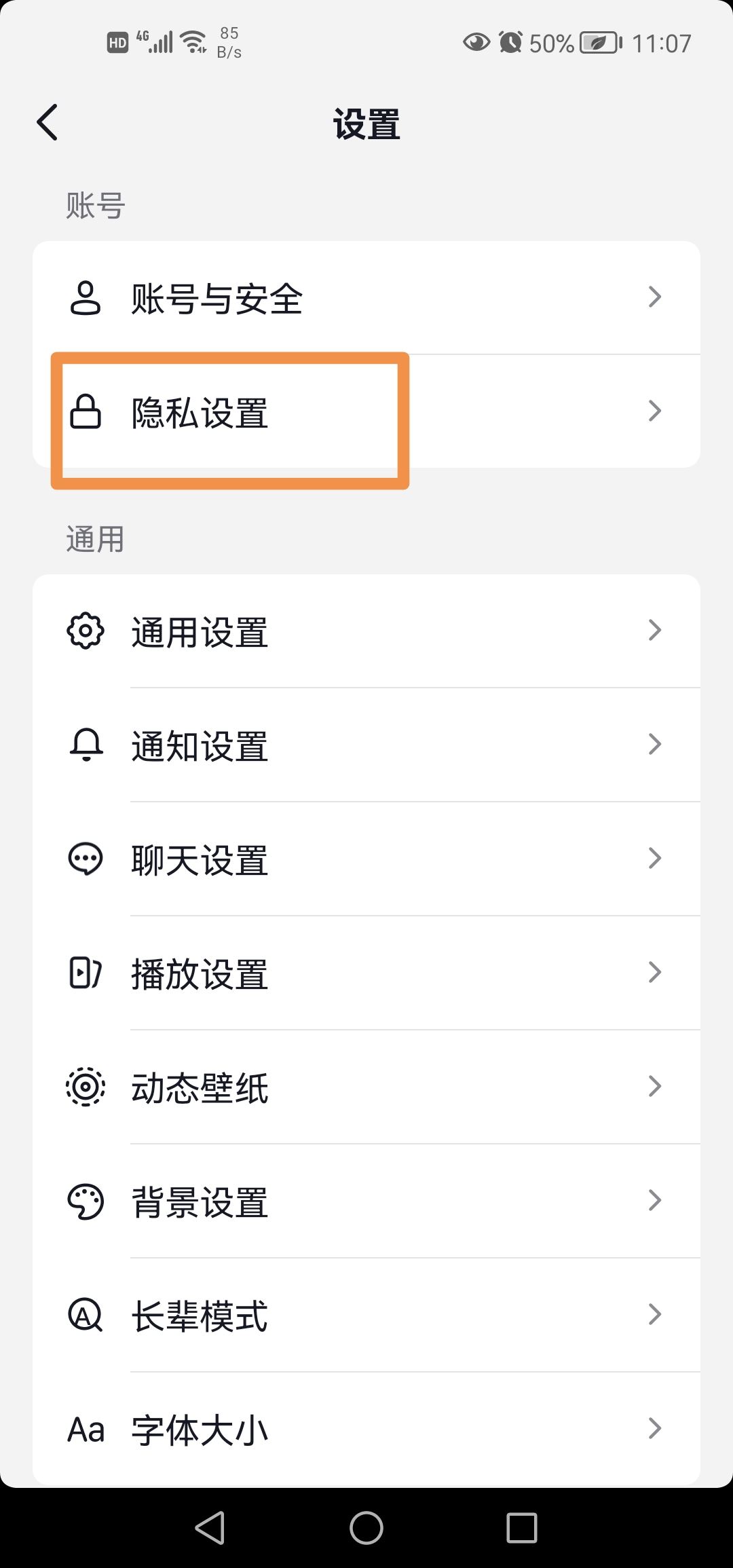Select the palette icon next to 背景设置
The height and width of the screenshot is (1568, 733).
86,1200
